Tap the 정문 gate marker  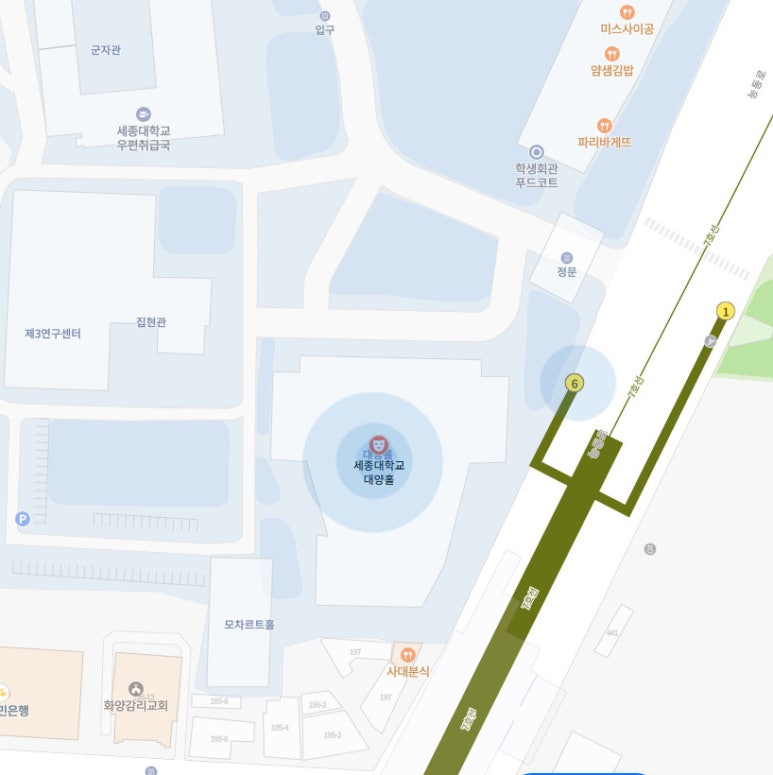(567, 258)
